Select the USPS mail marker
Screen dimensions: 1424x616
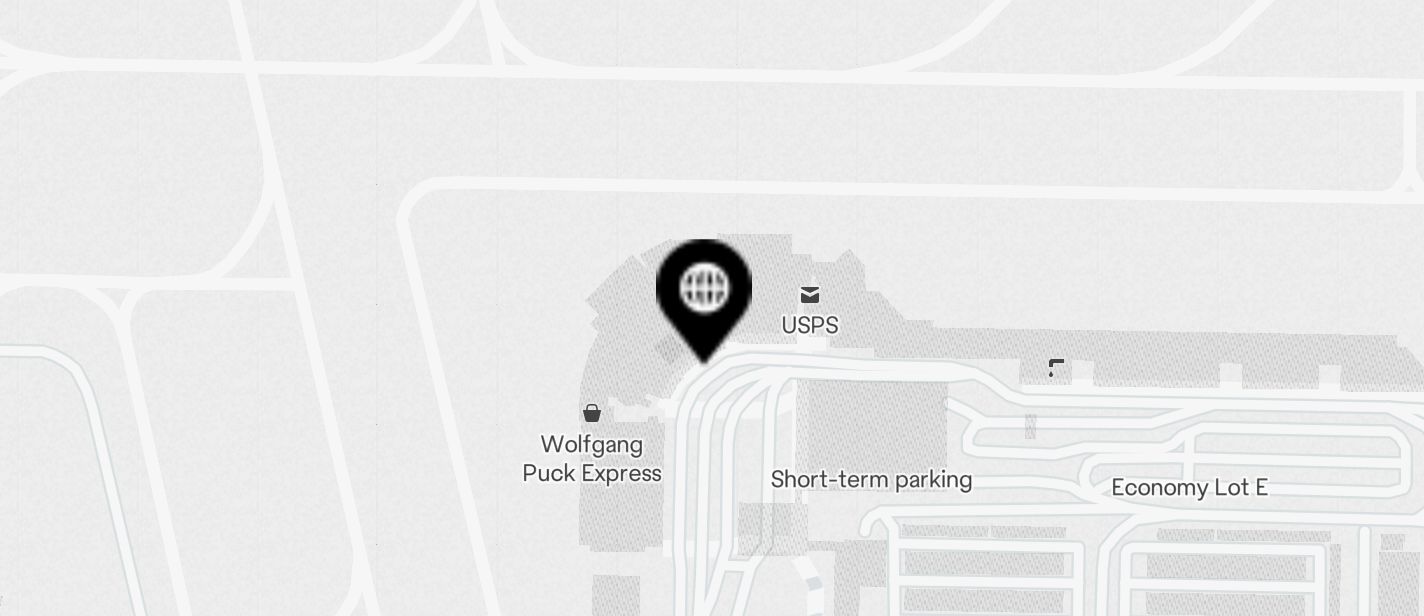tap(810, 295)
